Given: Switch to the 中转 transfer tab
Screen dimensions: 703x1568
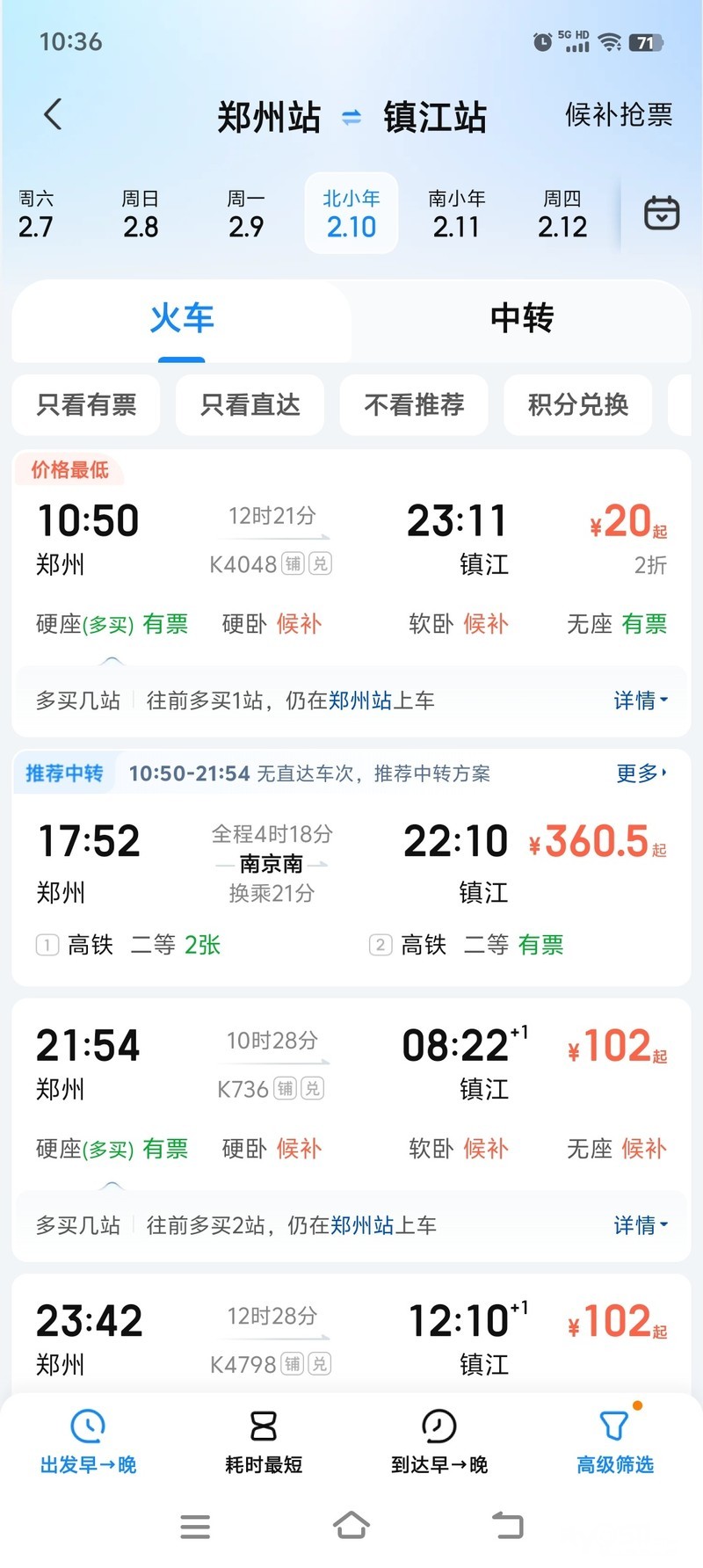Looking at the screenshot, I should [x=521, y=318].
